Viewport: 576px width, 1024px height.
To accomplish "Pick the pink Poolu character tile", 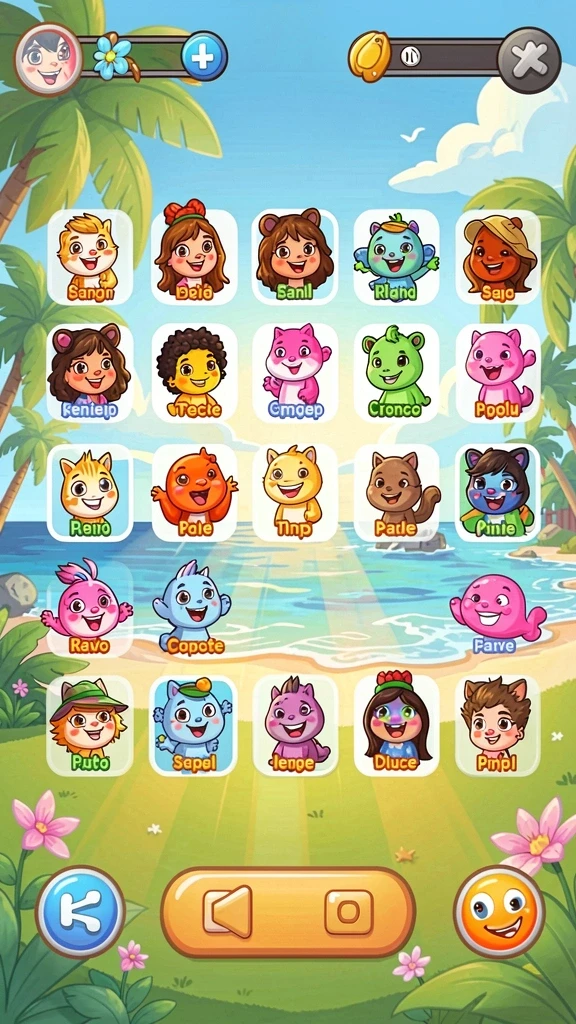I will (x=498, y=373).
